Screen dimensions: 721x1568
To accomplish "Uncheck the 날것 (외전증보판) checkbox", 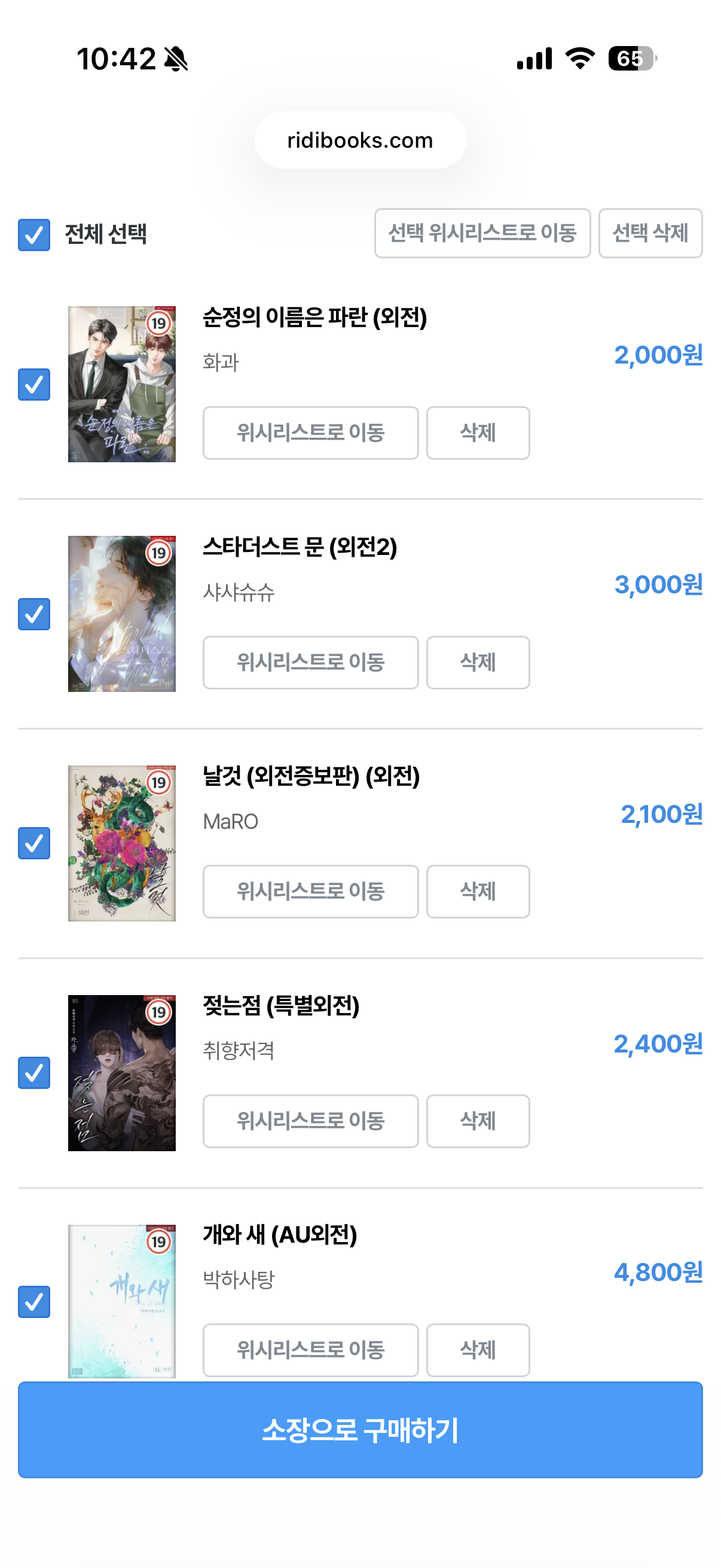I will click(34, 843).
